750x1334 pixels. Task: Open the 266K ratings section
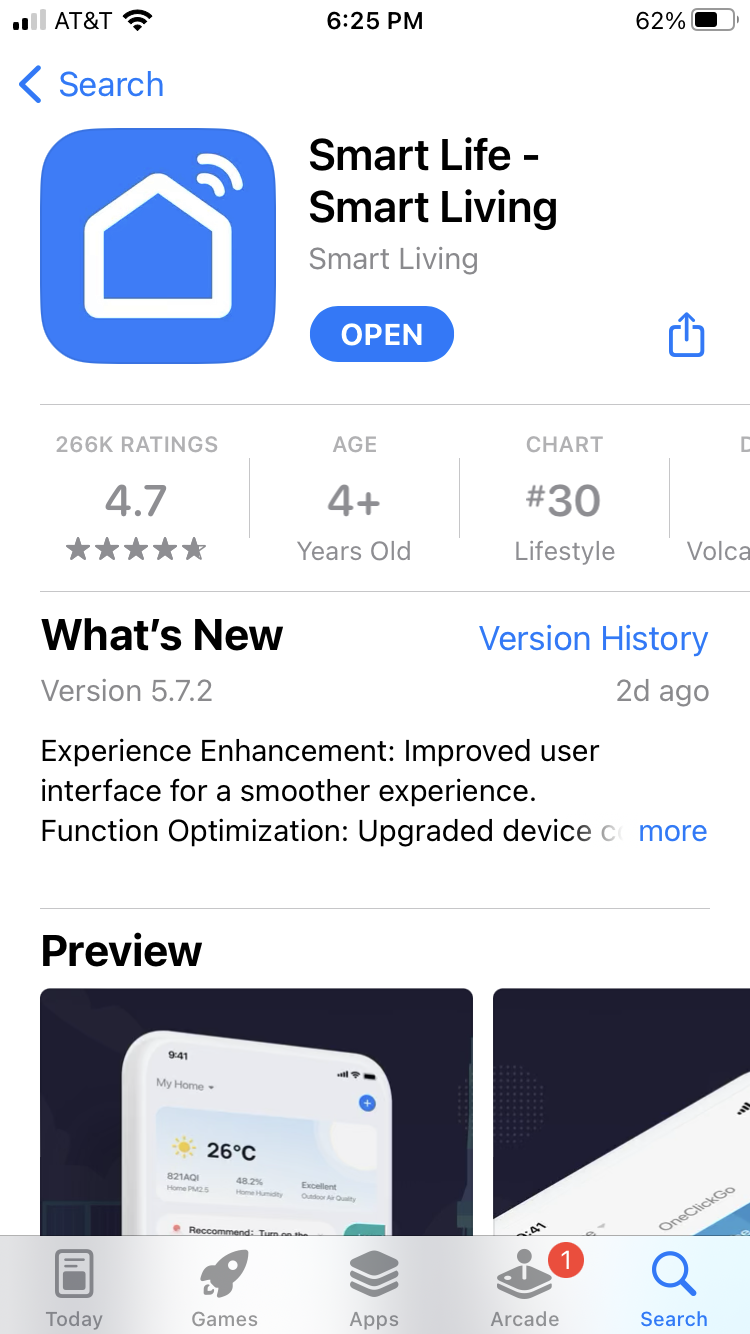tap(137, 498)
